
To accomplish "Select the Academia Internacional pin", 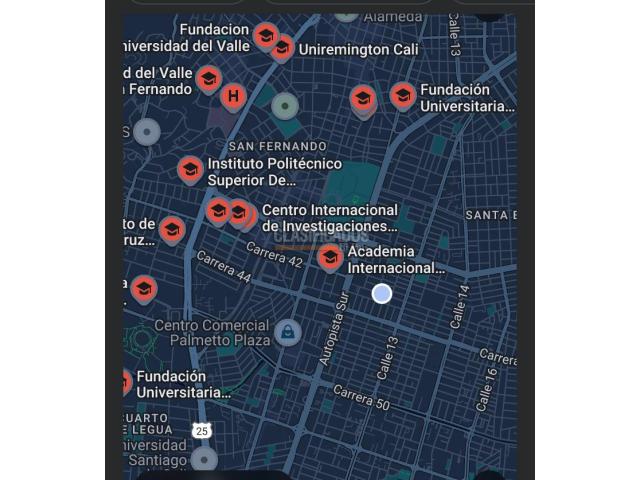I will pyautogui.click(x=330, y=257).
